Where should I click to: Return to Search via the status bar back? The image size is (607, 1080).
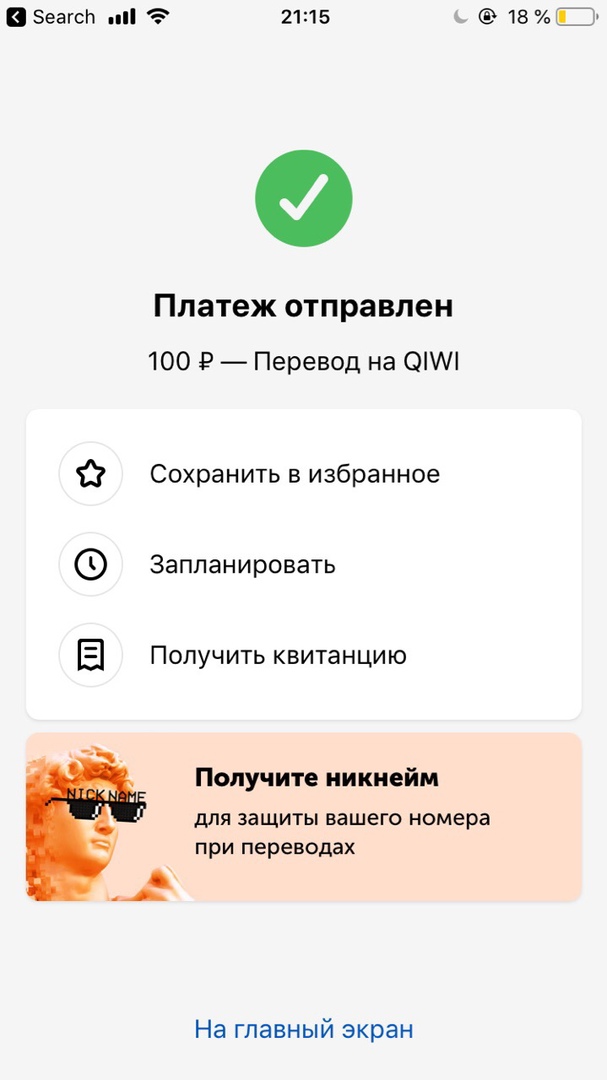(50, 17)
